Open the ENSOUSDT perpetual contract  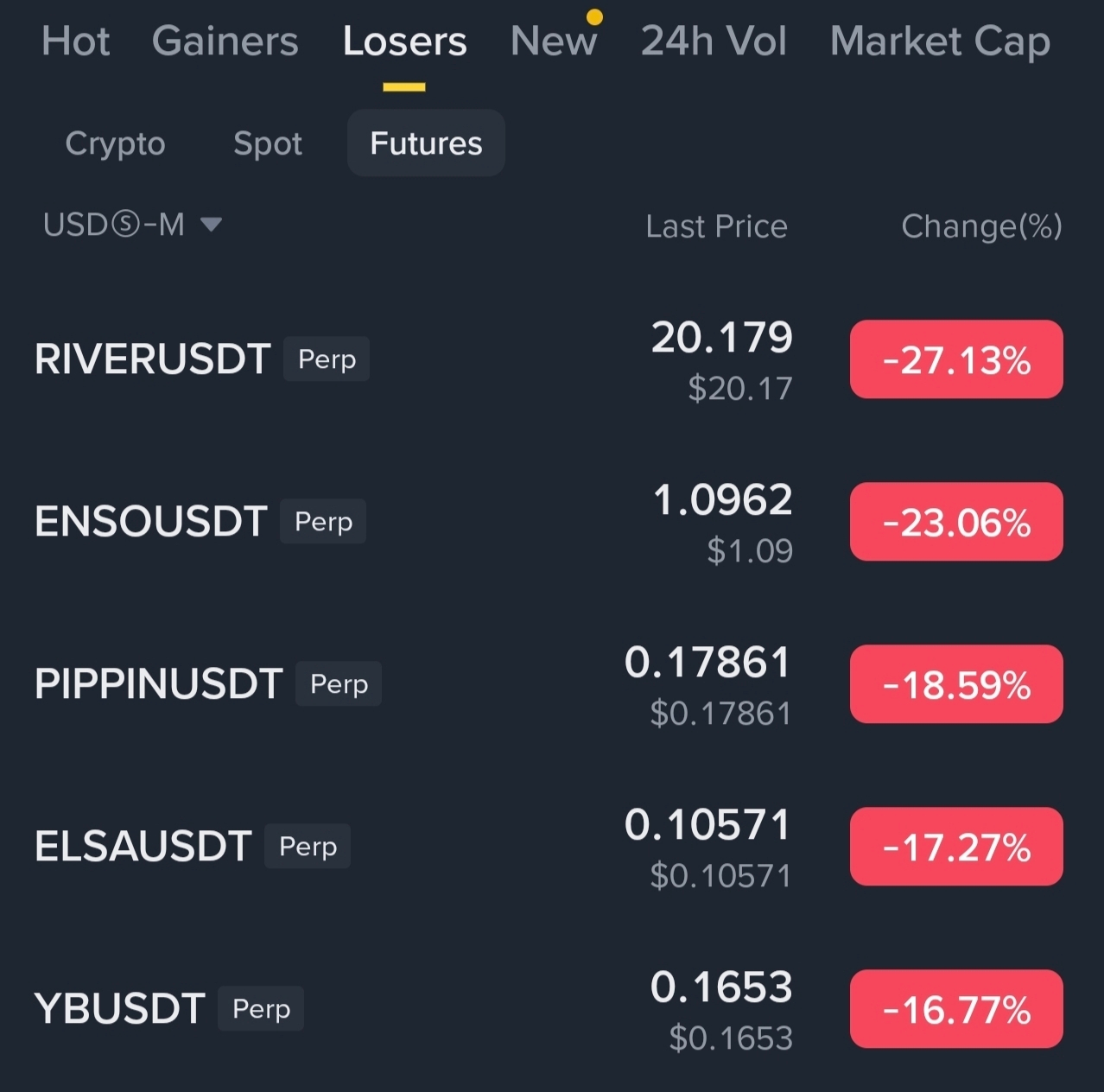click(x=151, y=522)
